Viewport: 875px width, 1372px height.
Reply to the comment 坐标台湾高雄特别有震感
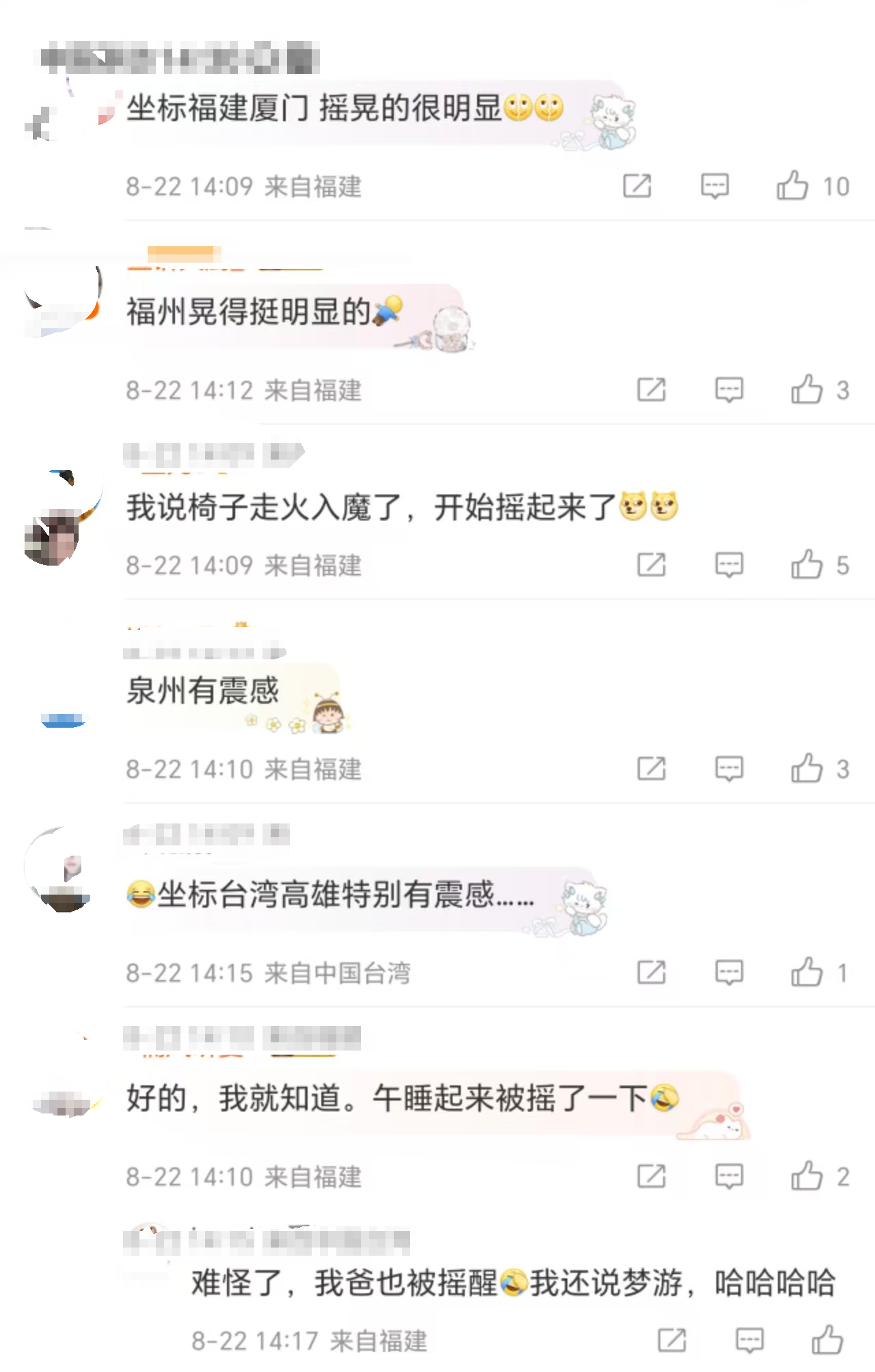coord(729,972)
